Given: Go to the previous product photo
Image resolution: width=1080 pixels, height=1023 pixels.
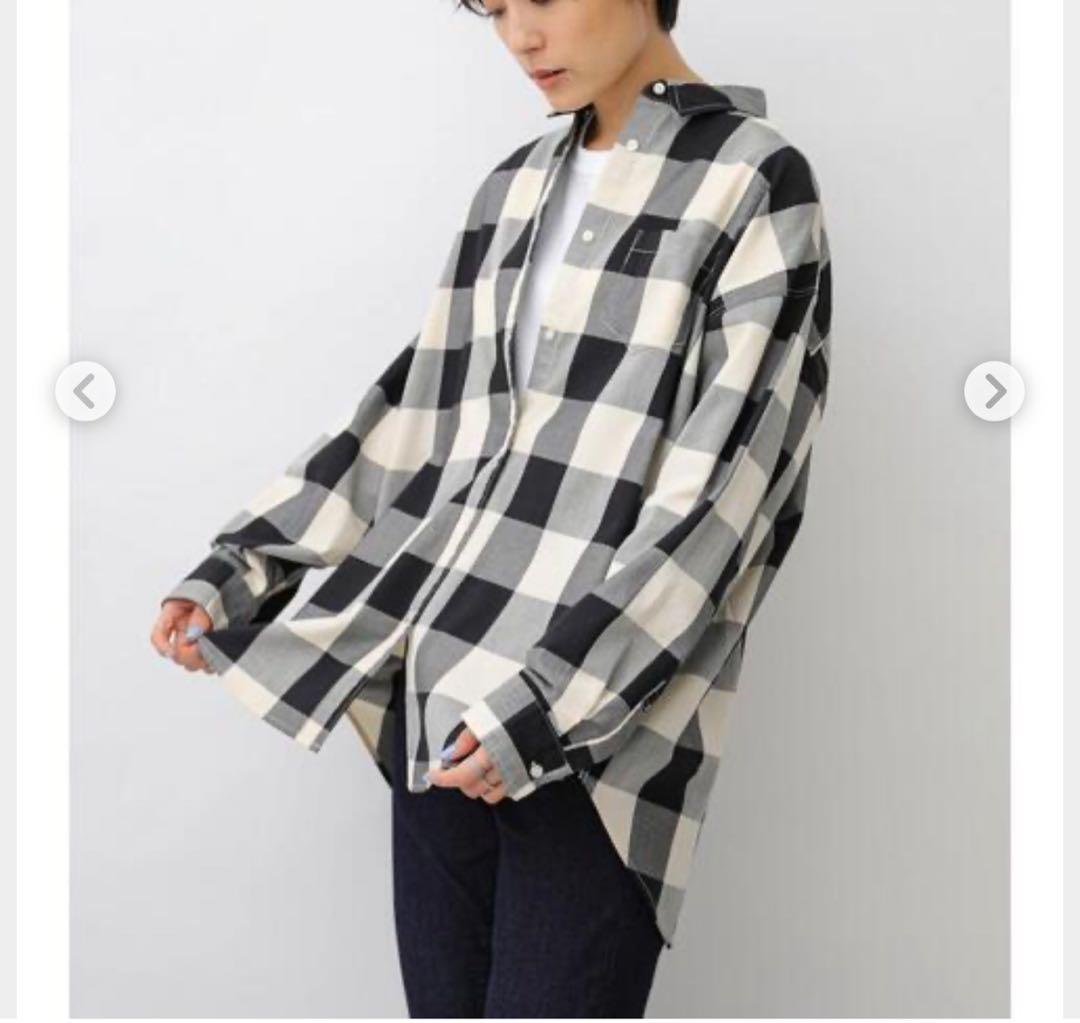Looking at the screenshot, I should (x=85, y=391).
